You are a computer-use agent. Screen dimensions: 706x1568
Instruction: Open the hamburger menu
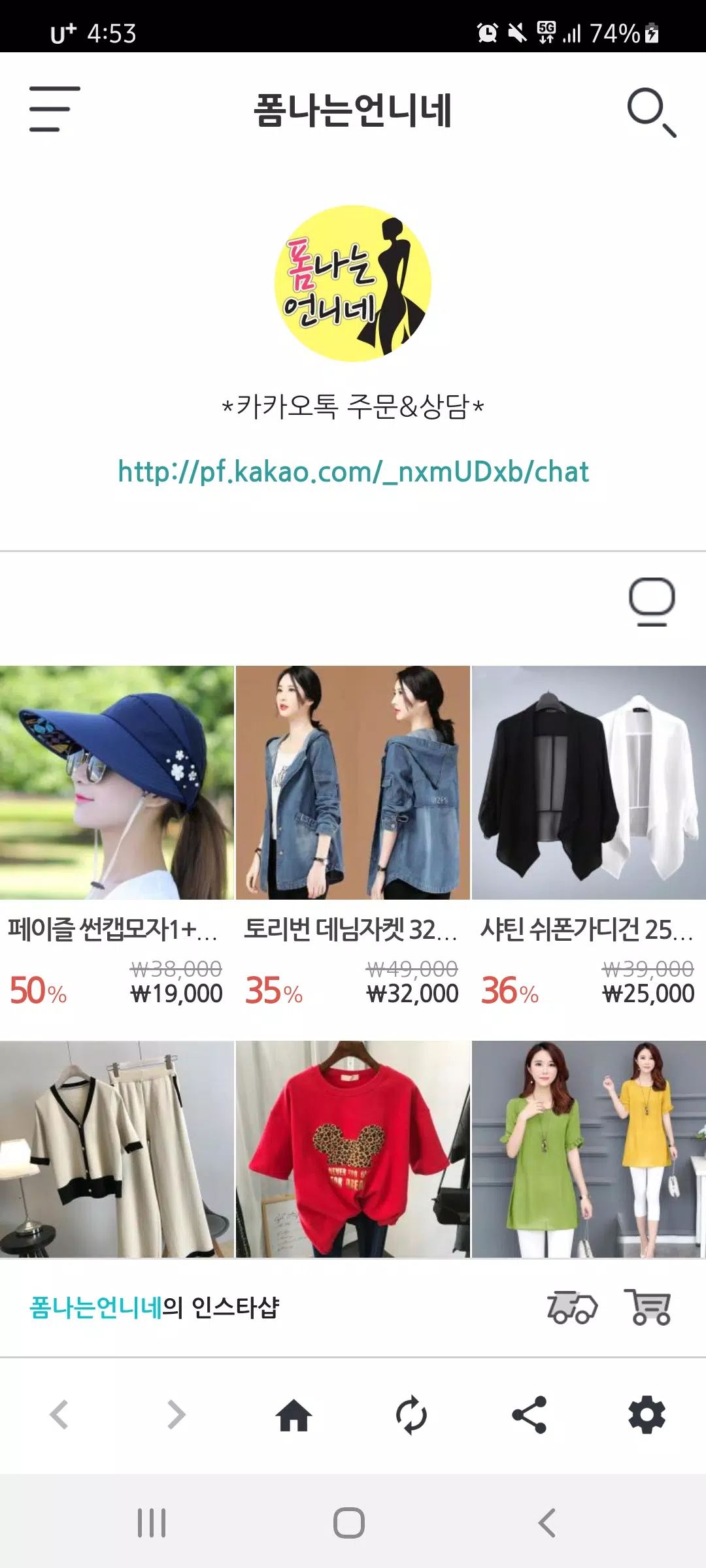pyautogui.click(x=55, y=109)
